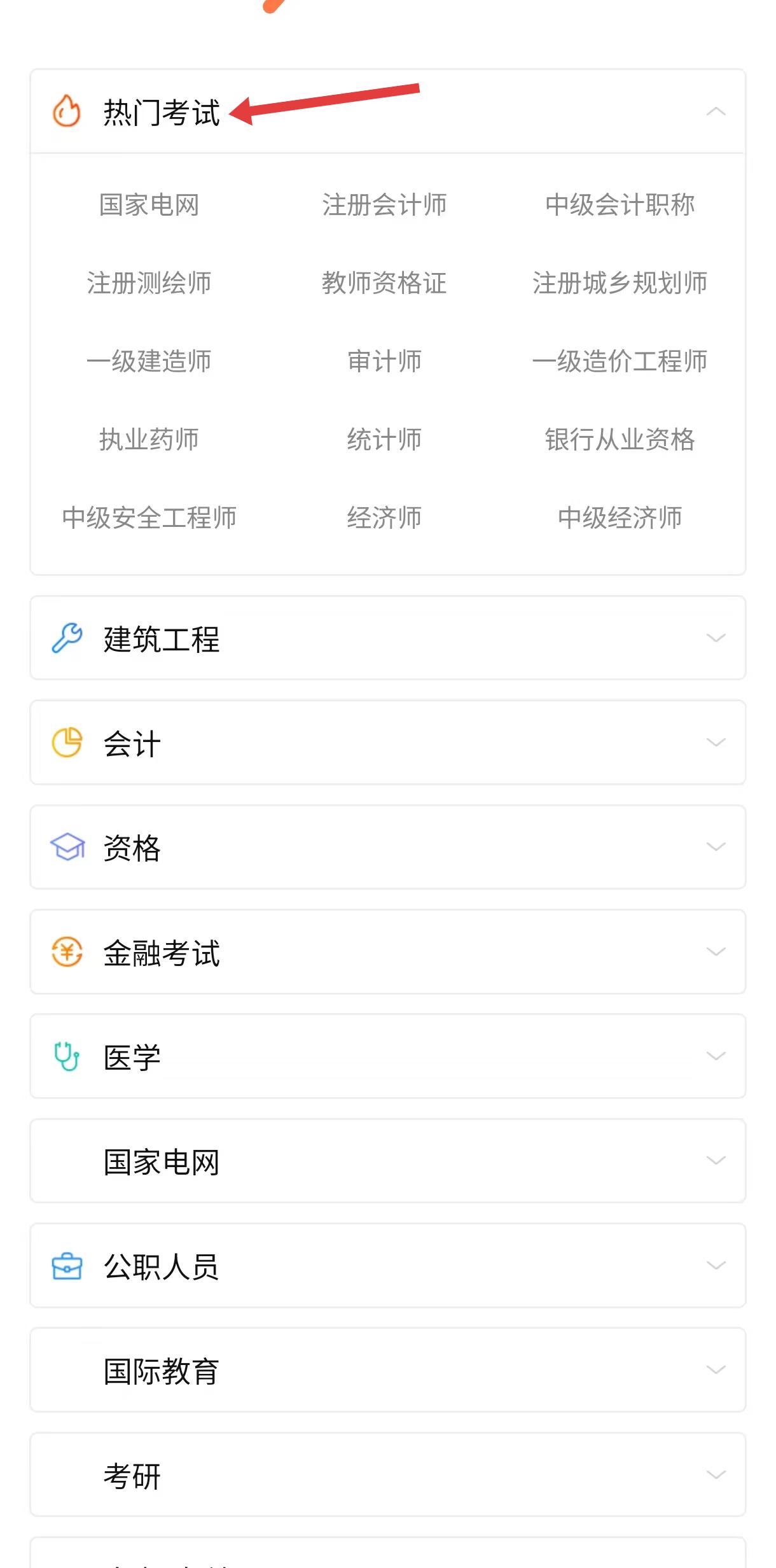Expand the 考研 category
Screen dimensions: 776x1568
(387, 1474)
